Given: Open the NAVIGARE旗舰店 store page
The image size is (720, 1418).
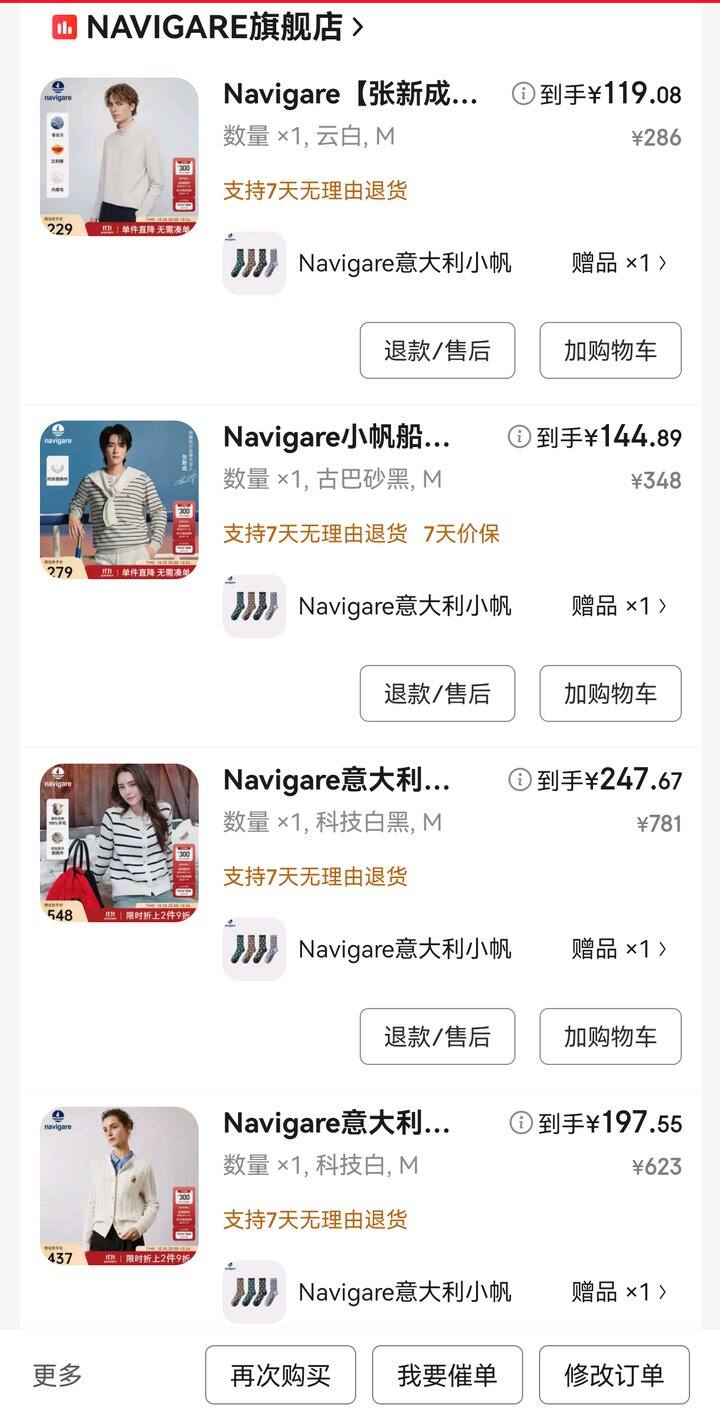Looking at the screenshot, I should pos(215,28).
